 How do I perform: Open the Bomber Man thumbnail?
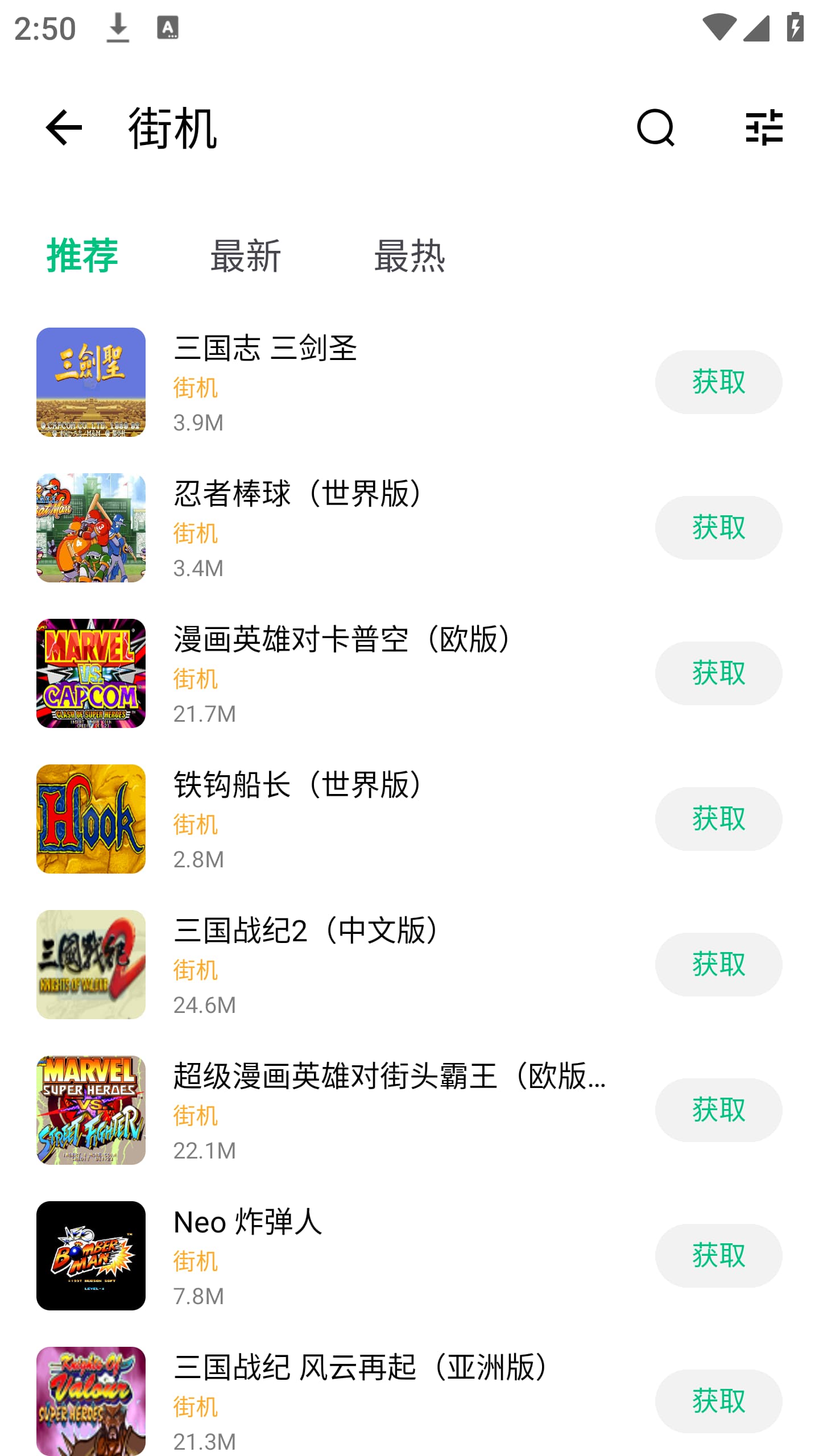point(90,1255)
